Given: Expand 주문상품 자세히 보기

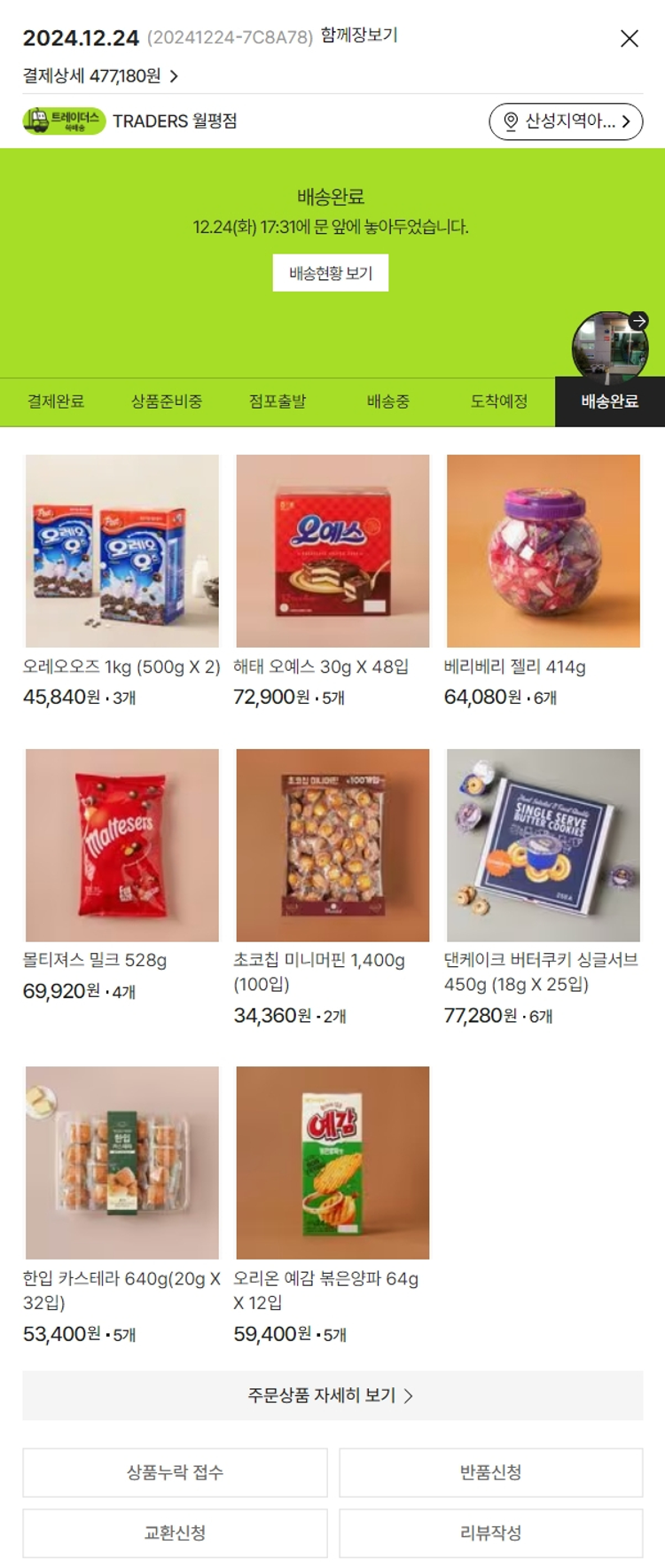Looking at the screenshot, I should coord(332,1395).
